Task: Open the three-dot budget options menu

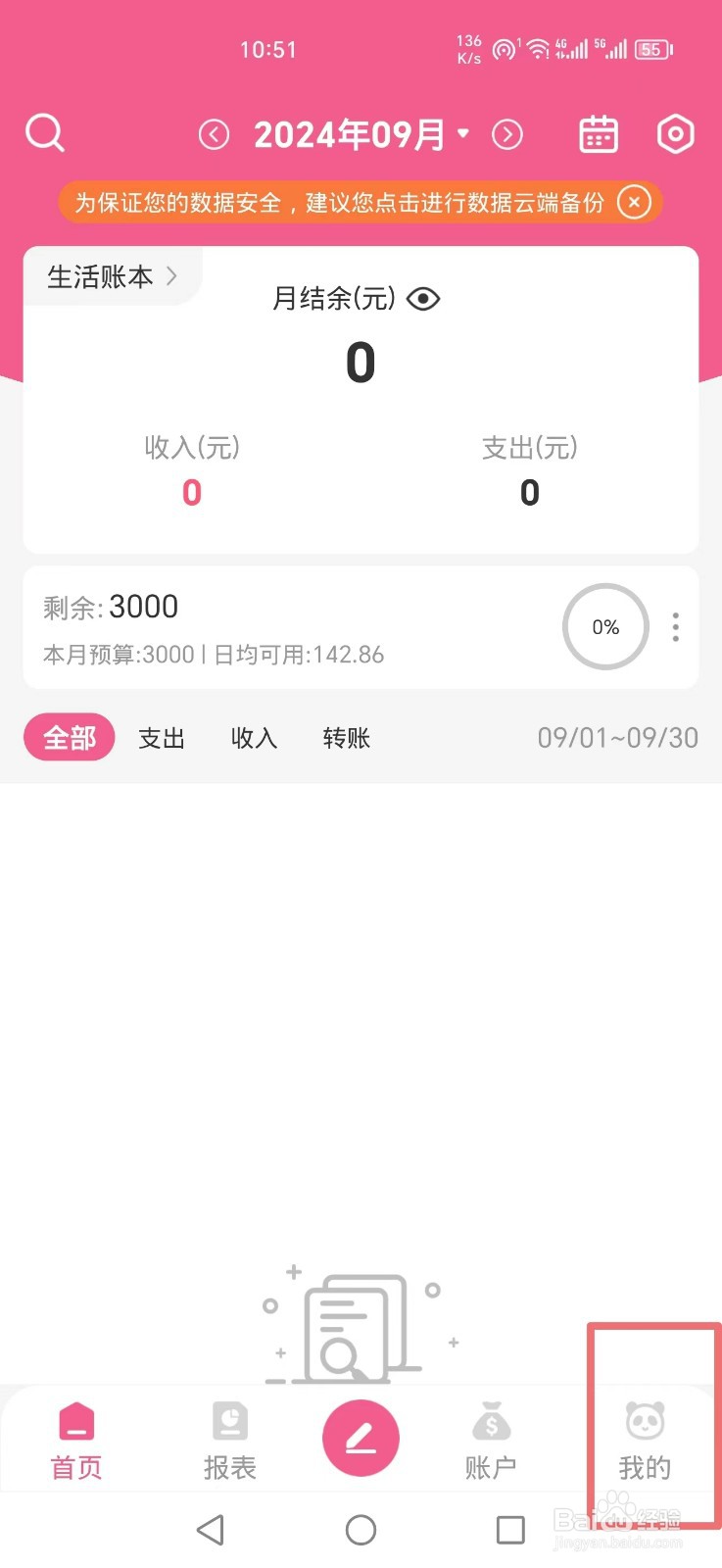Action: tap(676, 626)
